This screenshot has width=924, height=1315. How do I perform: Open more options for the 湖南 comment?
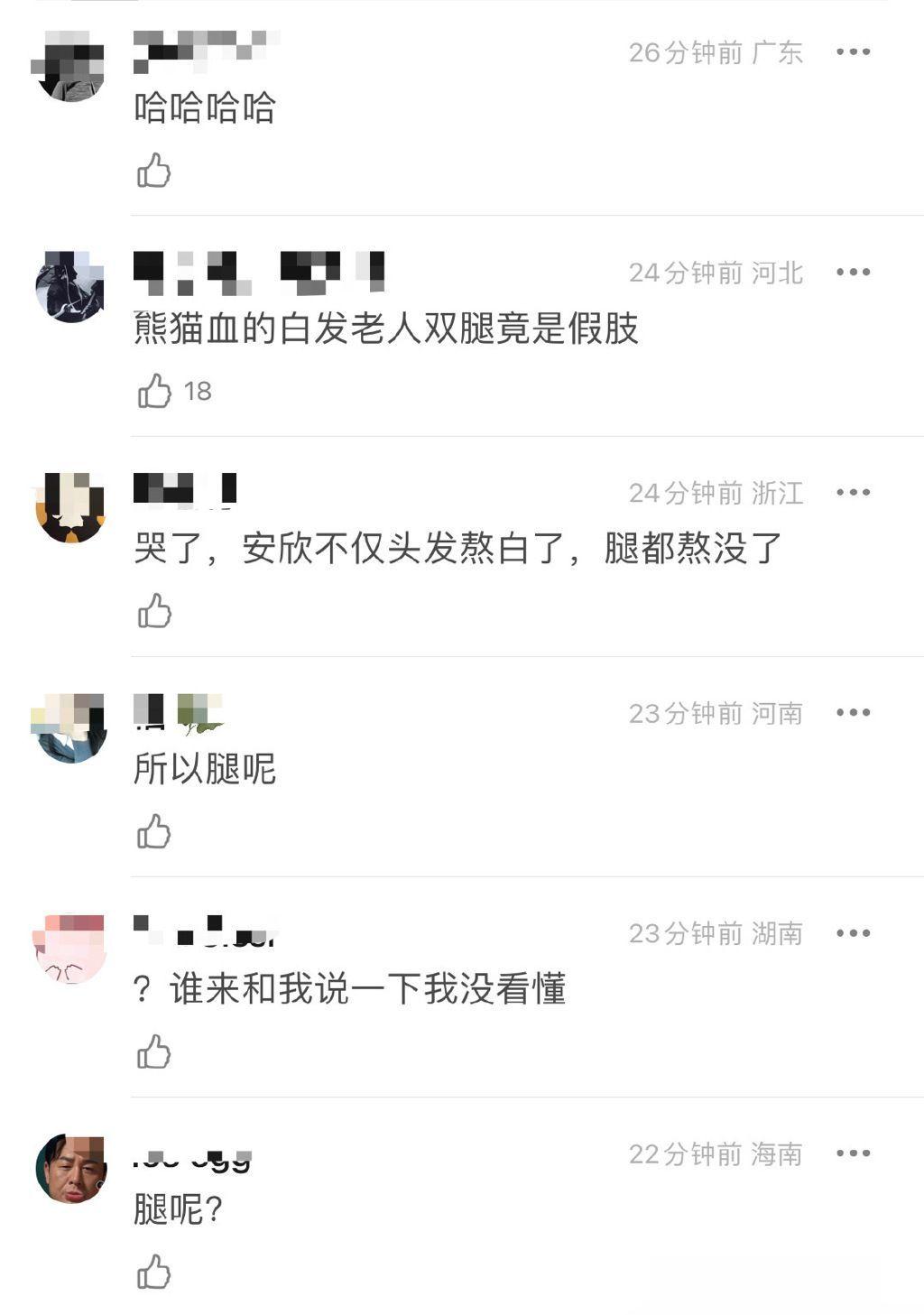tap(853, 933)
